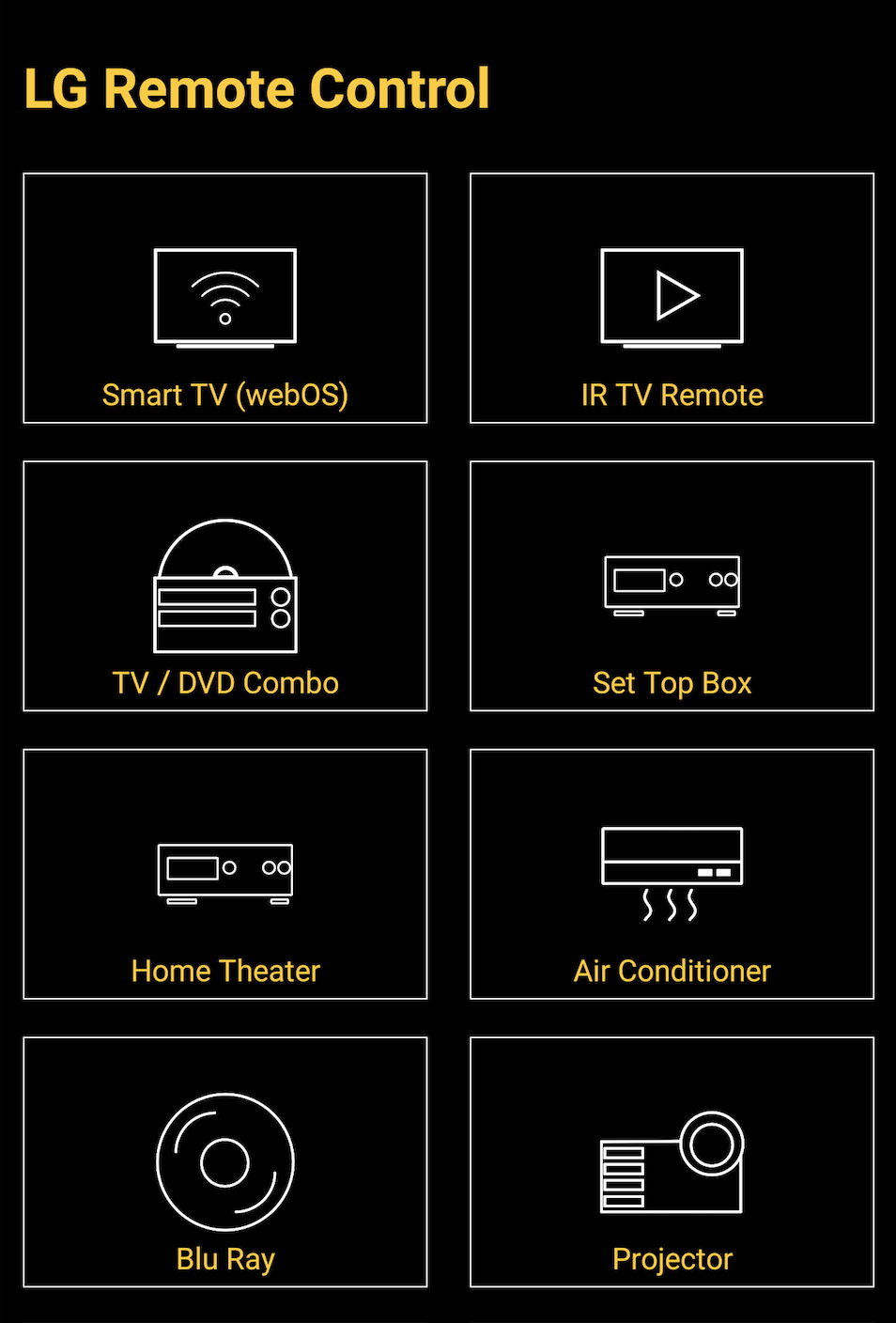Tap the Projector device card

click(x=672, y=1162)
